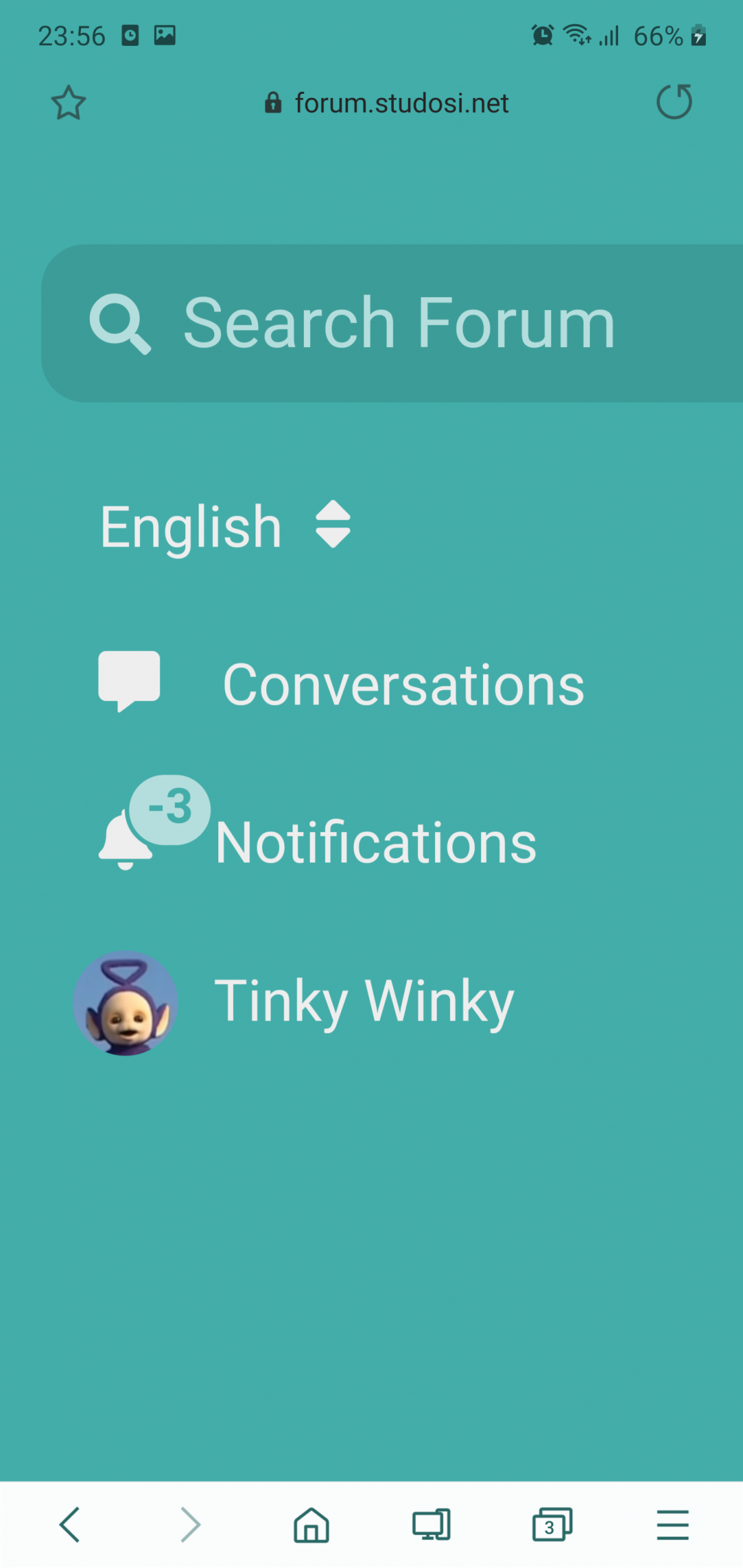Open Conversations

click(x=341, y=684)
